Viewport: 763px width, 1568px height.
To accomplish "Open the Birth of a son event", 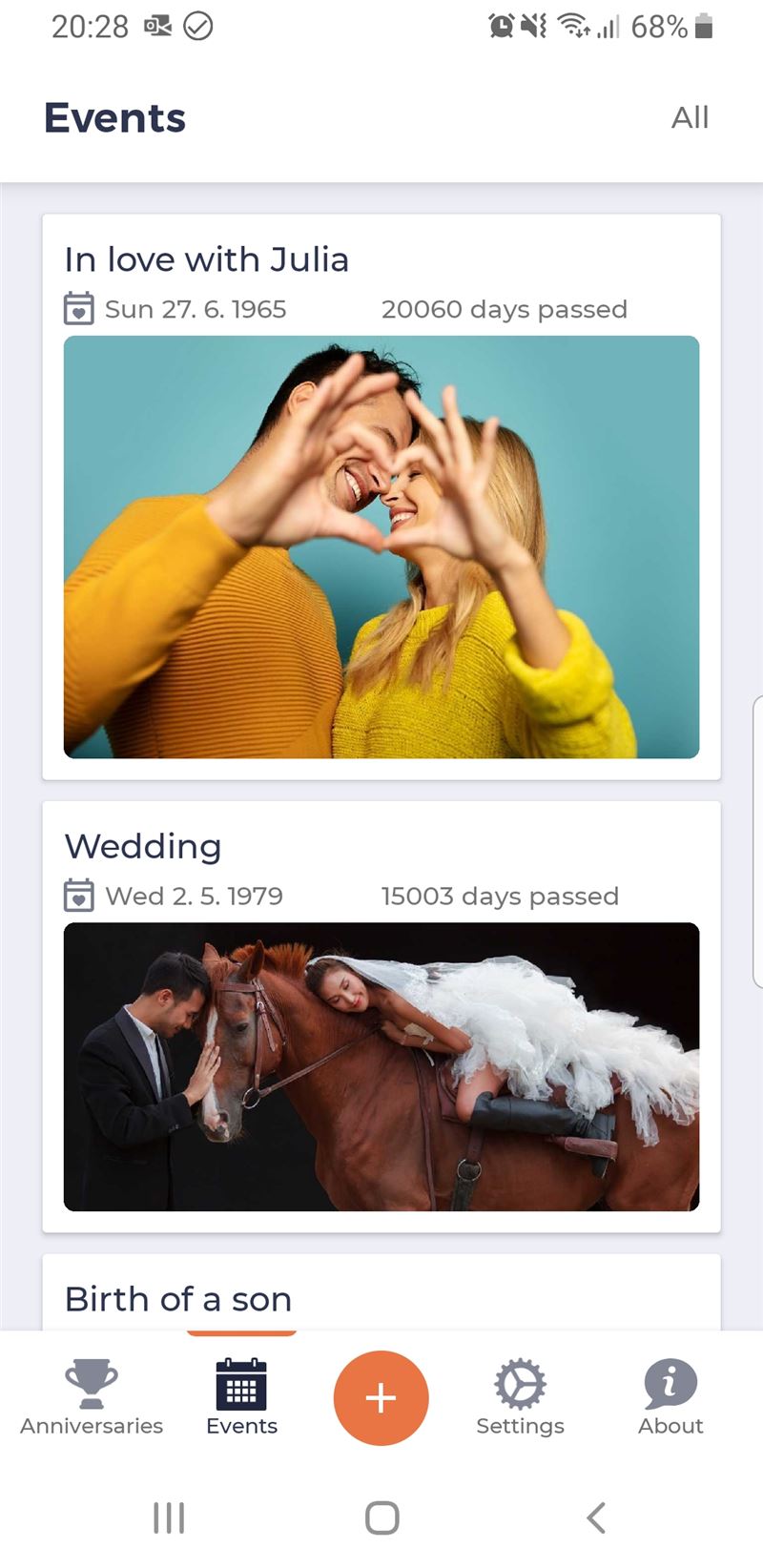I will pos(381,1293).
